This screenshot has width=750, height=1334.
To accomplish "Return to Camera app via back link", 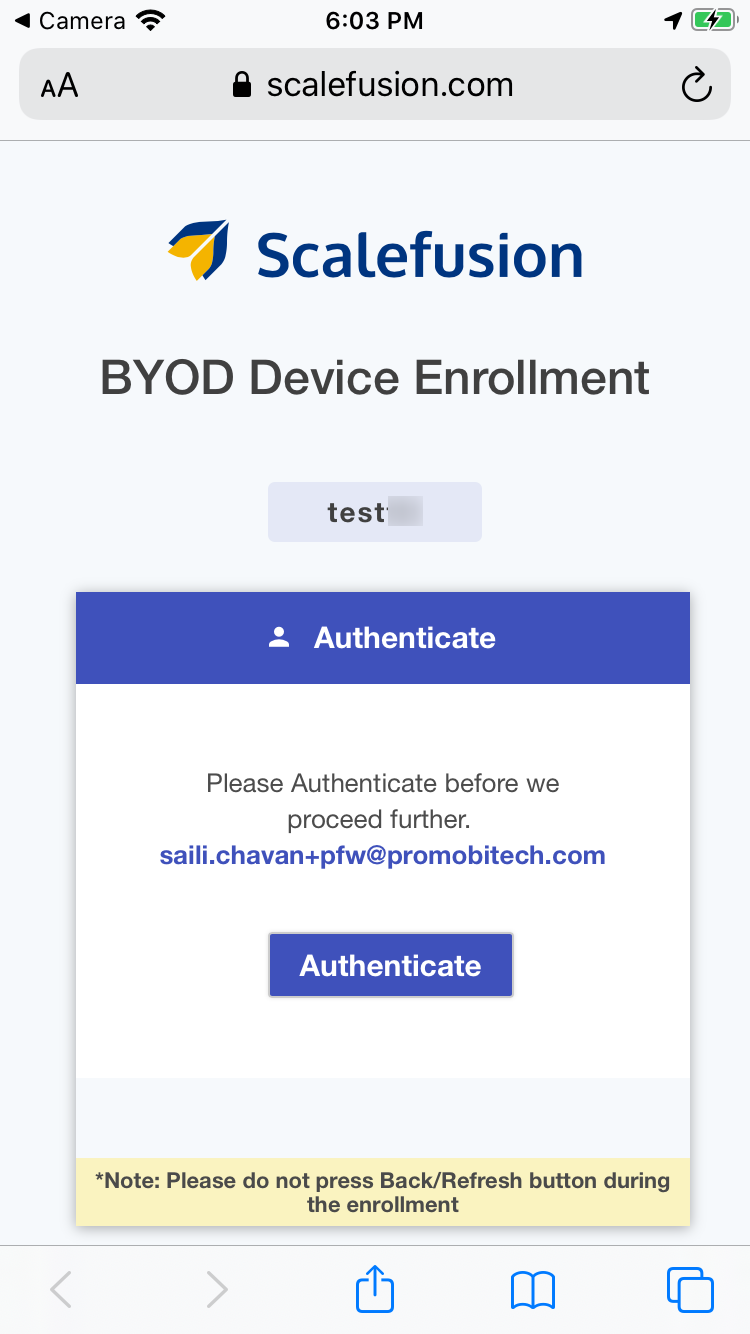I will click(x=70, y=20).
